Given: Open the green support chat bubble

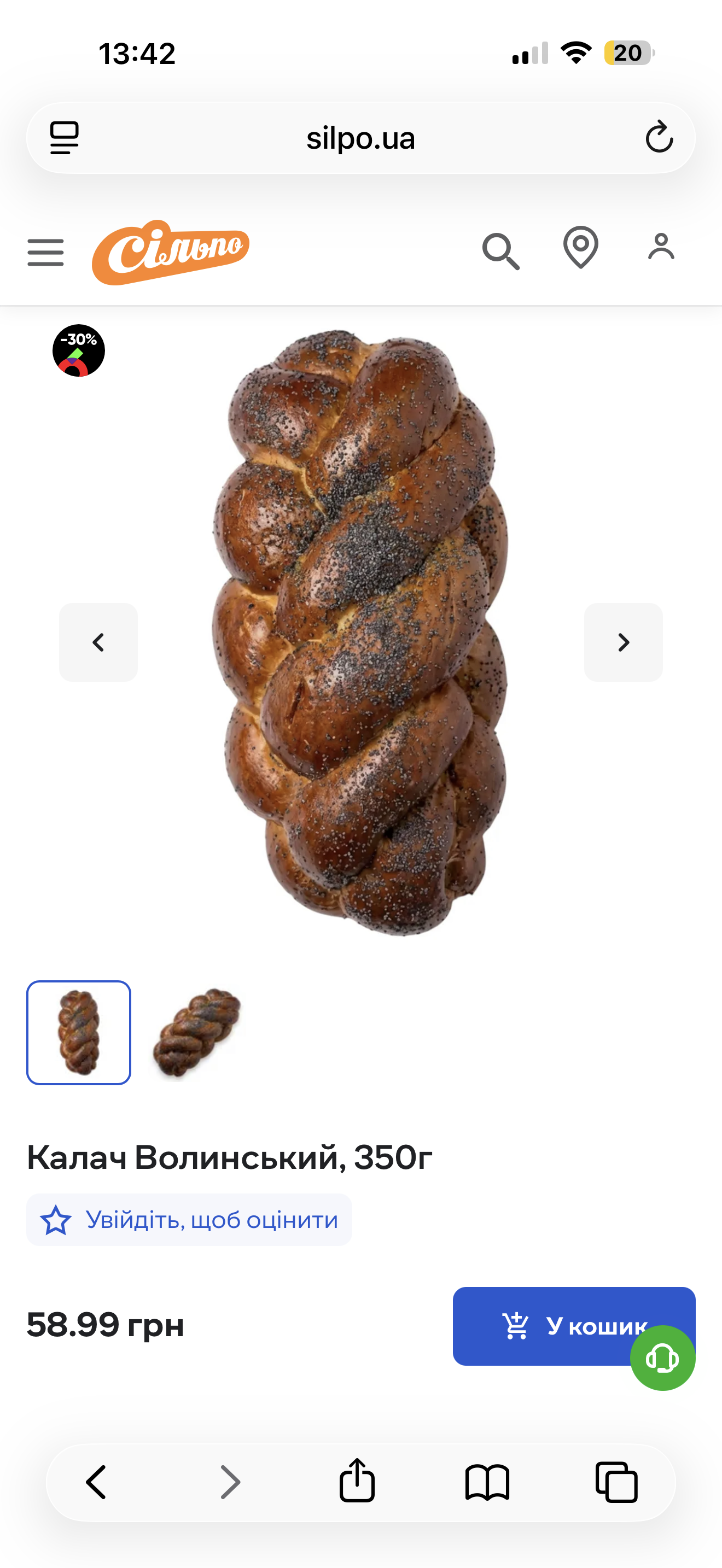Looking at the screenshot, I should [x=662, y=1358].
